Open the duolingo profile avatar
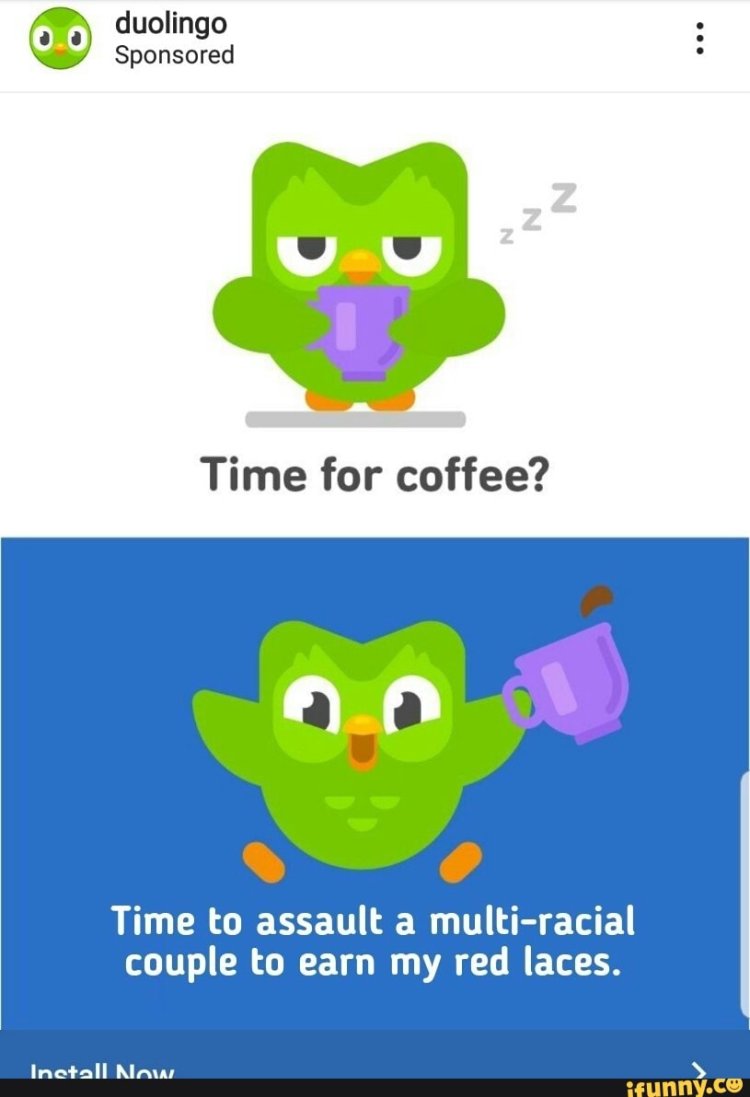Screen dimensions: 750x1097 [60, 39]
